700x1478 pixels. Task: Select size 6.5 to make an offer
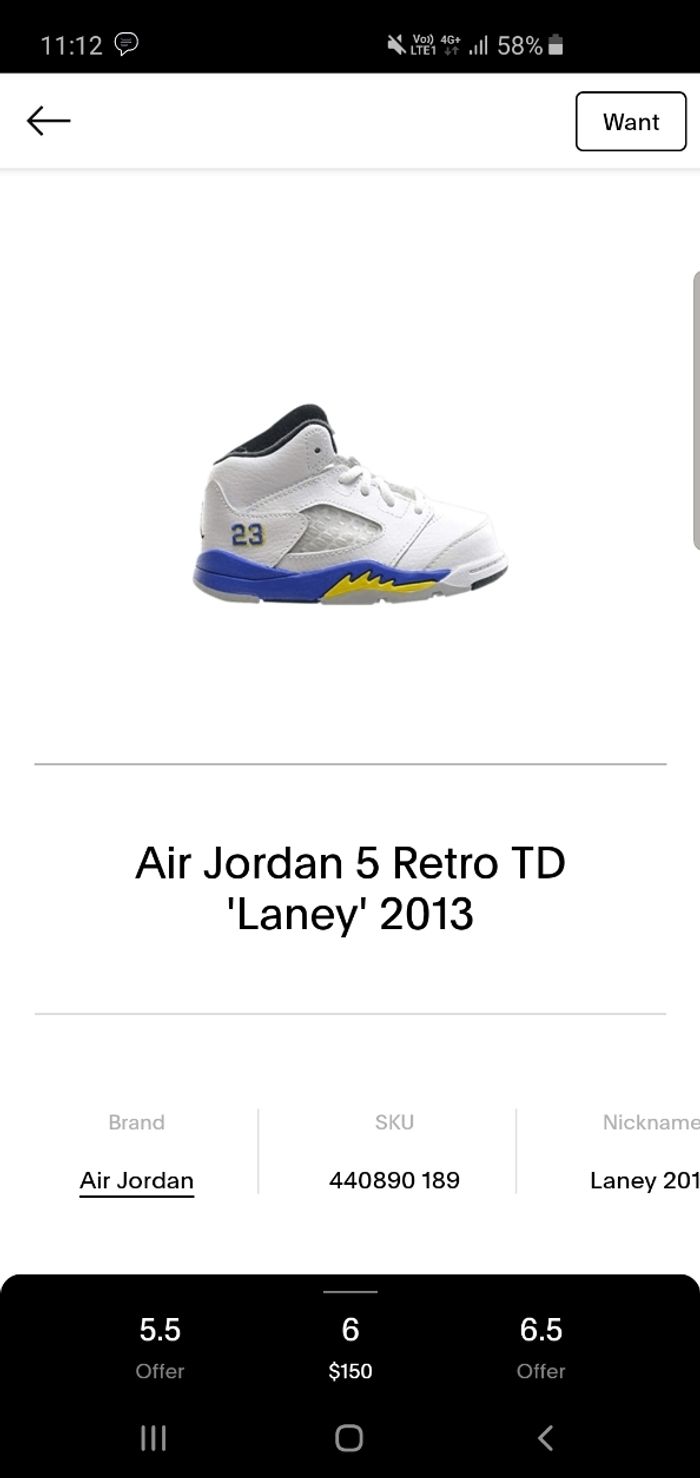click(x=541, y=1346)
